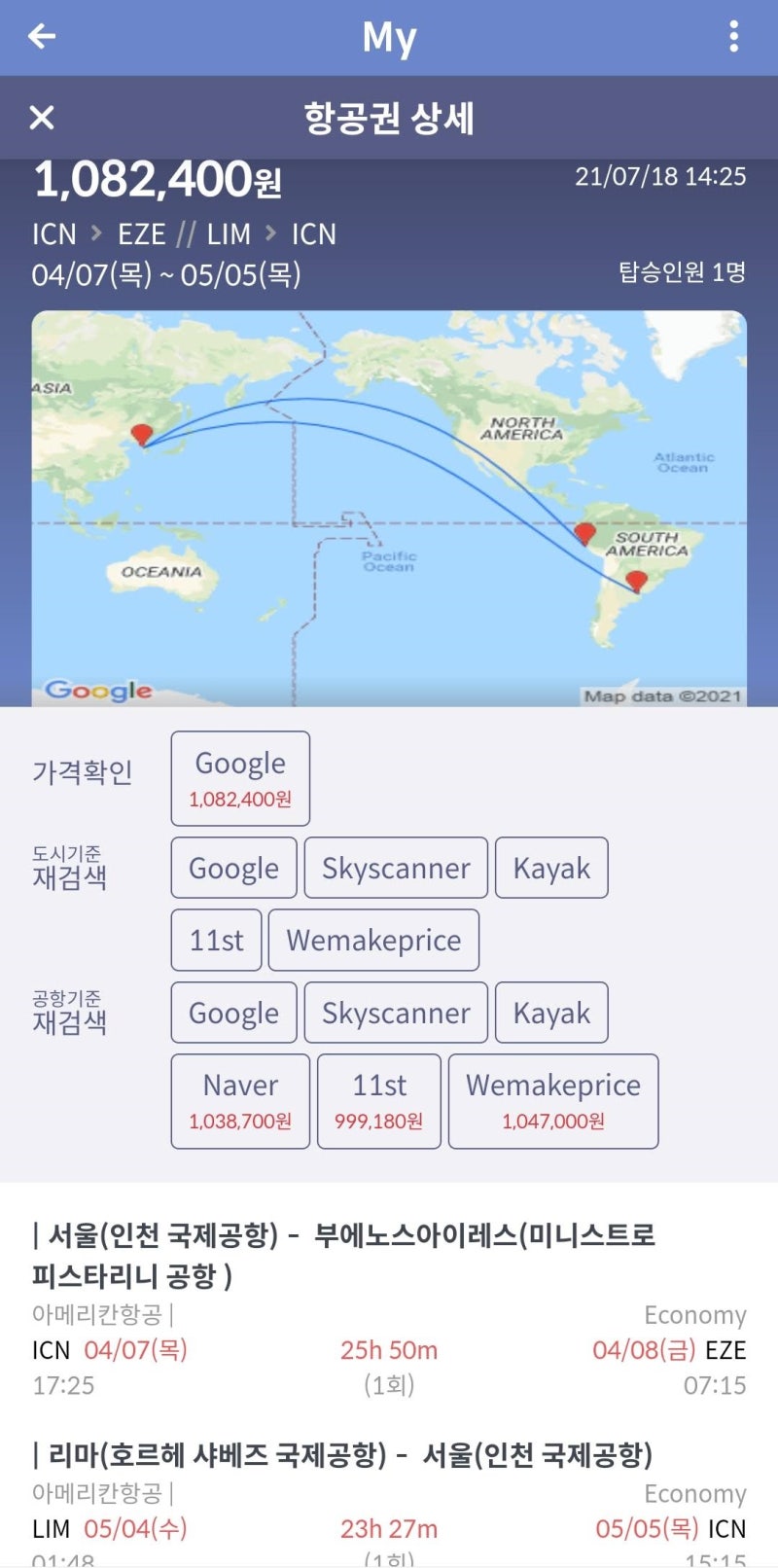The image size is (778, 1568).
Task: Check the Google price of 1,082,400원
Action: (240, 778)
